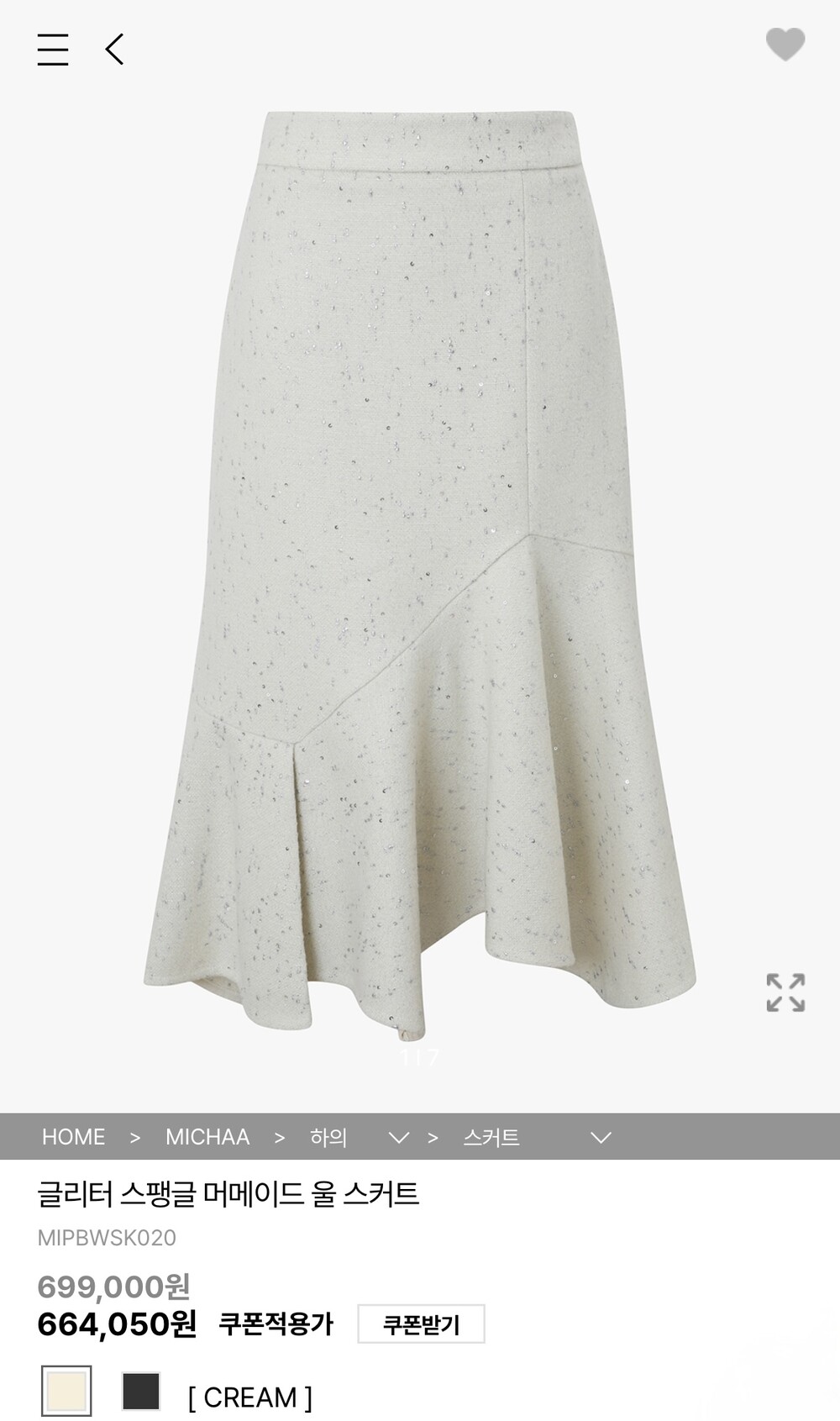Open the HOME breadcrumb link
This screenshot has height=1421, width=840.
pos(73,1137)
